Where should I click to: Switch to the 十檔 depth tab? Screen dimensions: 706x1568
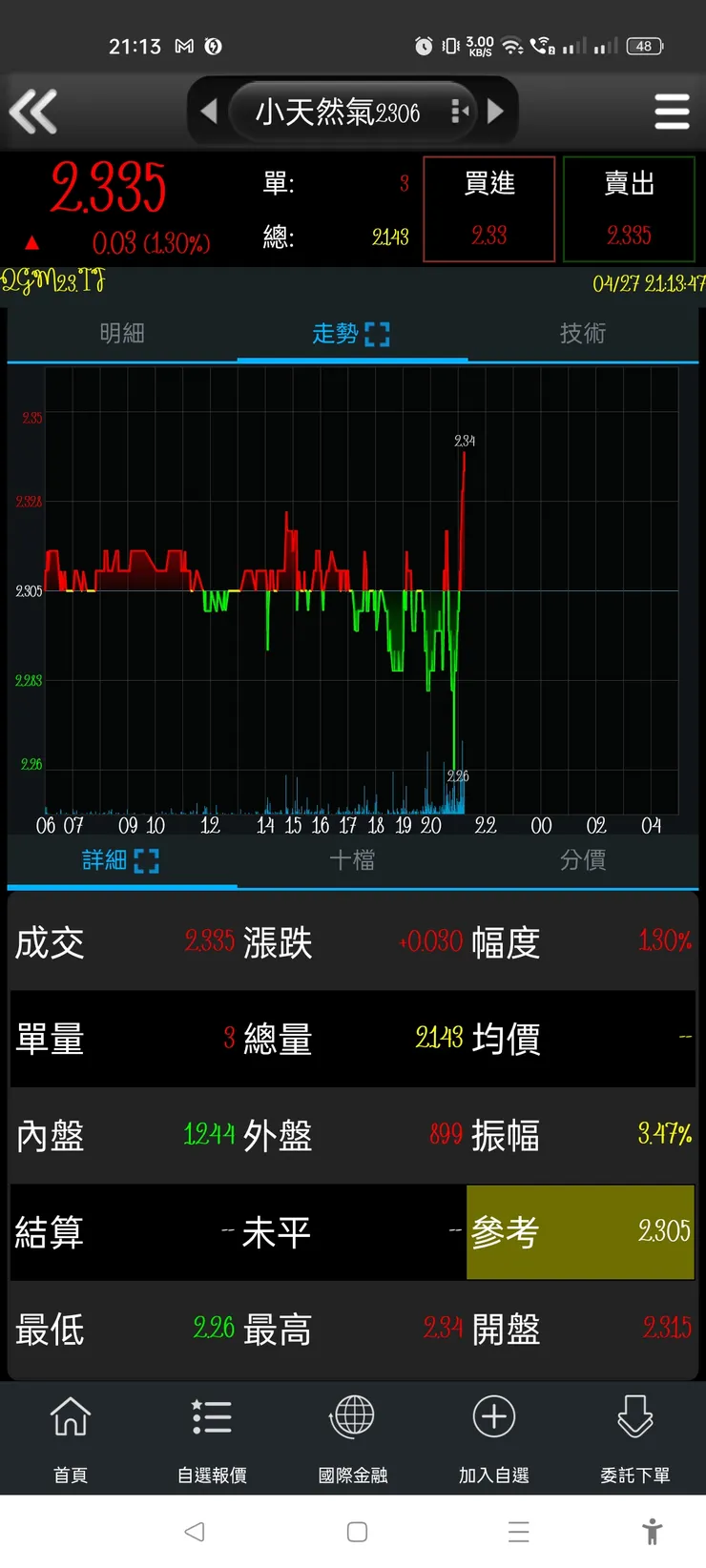tap(353, 859)
